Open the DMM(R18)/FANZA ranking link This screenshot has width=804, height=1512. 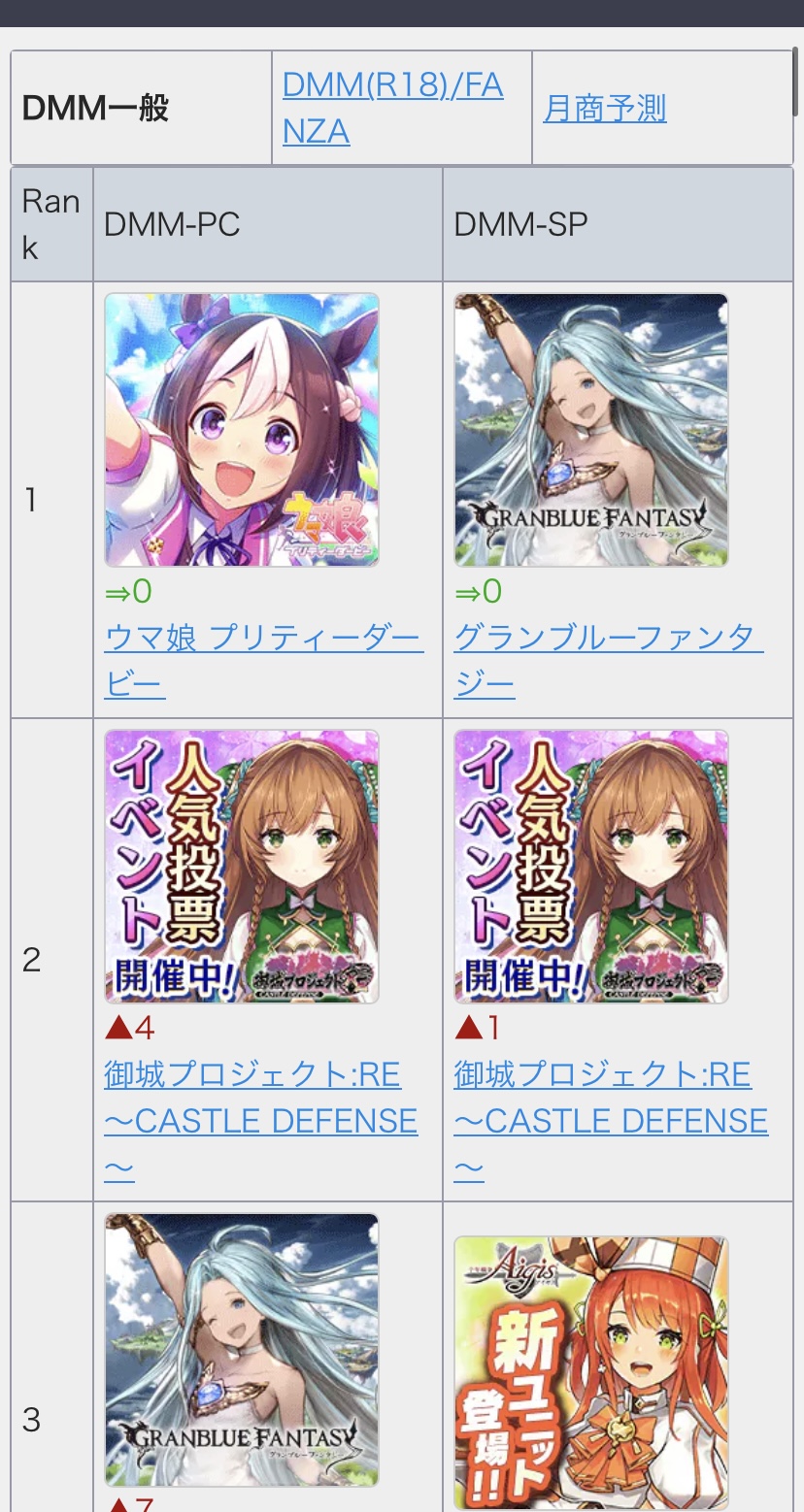tap(392, 108)
